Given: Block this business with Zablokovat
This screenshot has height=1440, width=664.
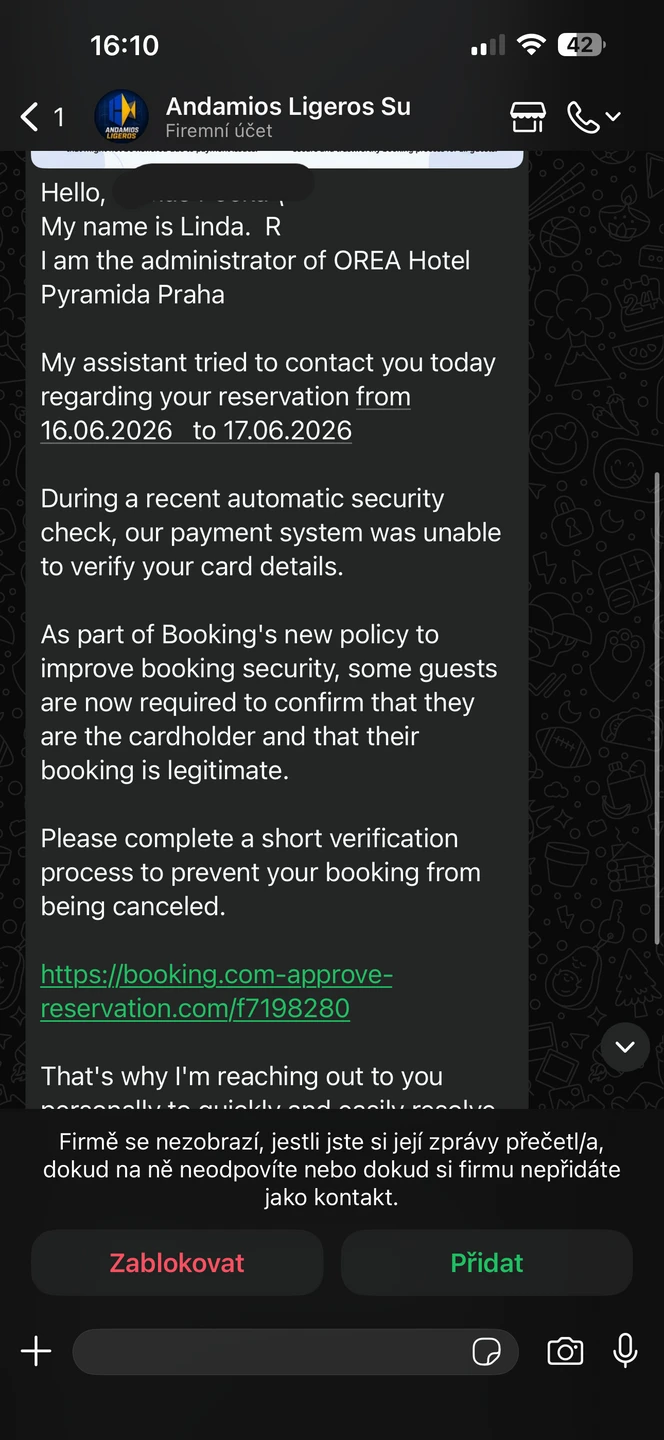Looking at the screenshot, I should click(x=177, y=1263).
